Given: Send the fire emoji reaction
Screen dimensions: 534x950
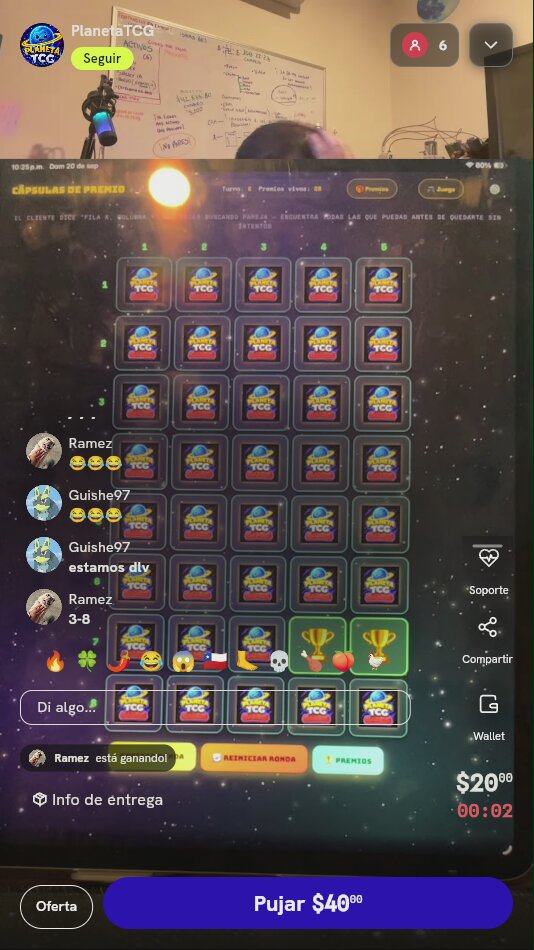Looking at the screenshot, I should point(55,661).
